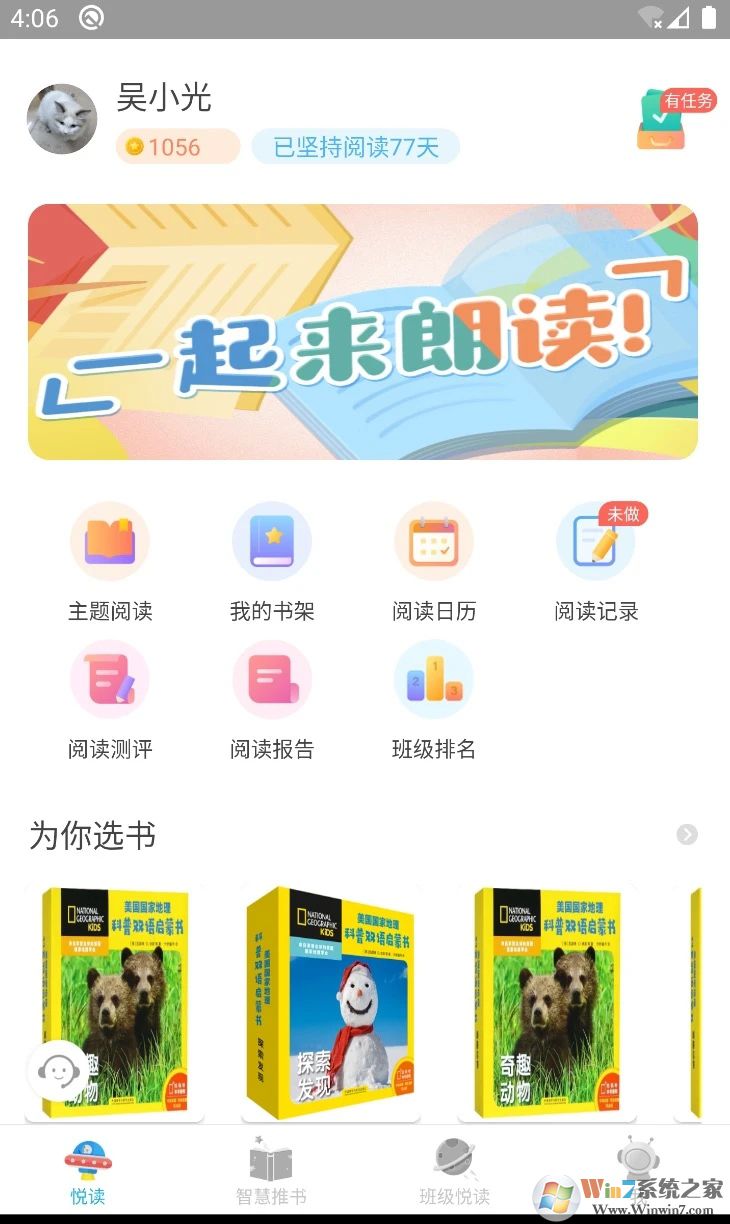
Task: Switch to the 班级悦读 tab
Action: pyautogui.click(x=455, y=1175)
